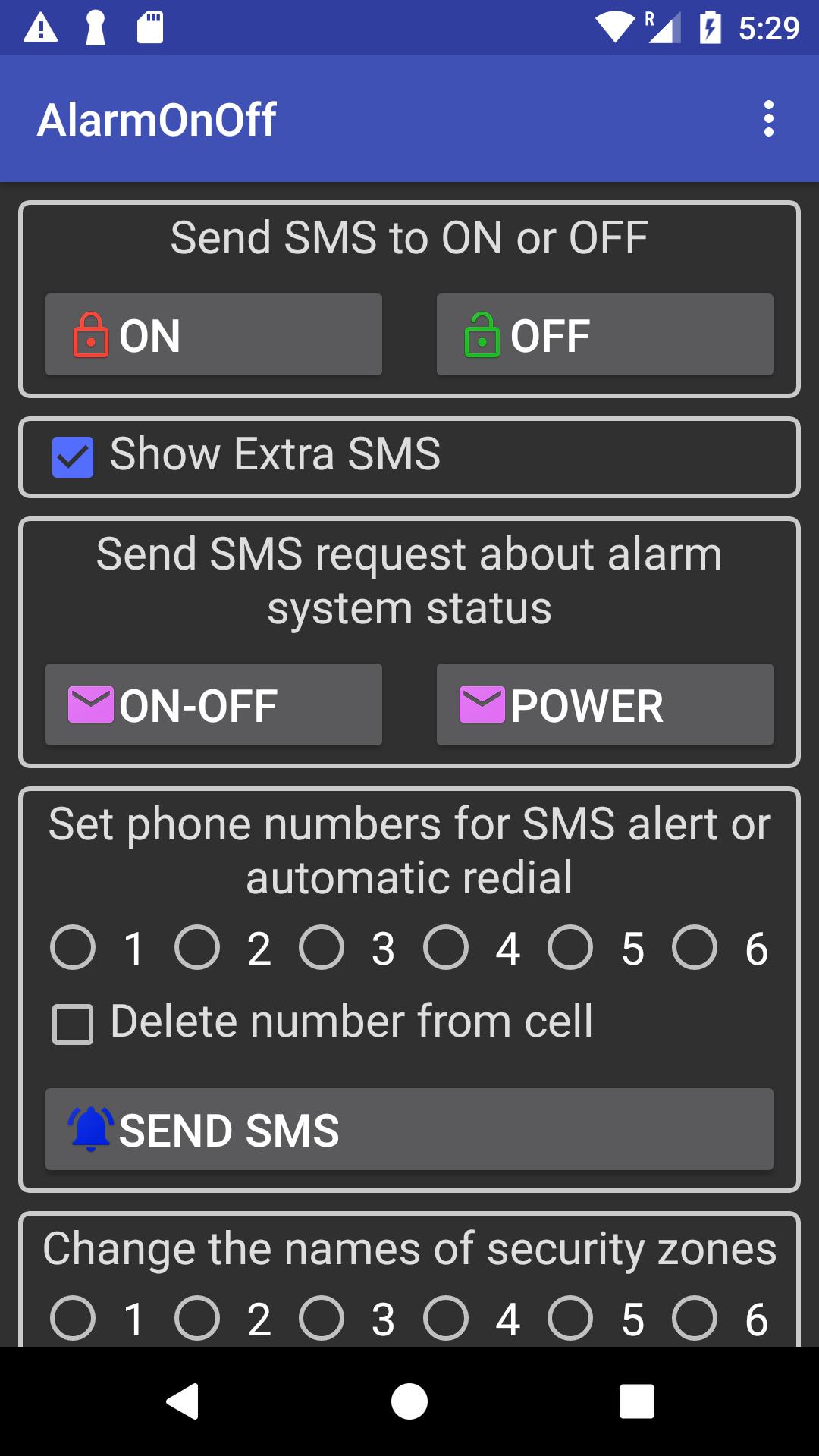Image resolution: width=819 pixels, height=1456 pixels.
Task: Send the ON alarm SMS
Action: click(x=213, y=334)
